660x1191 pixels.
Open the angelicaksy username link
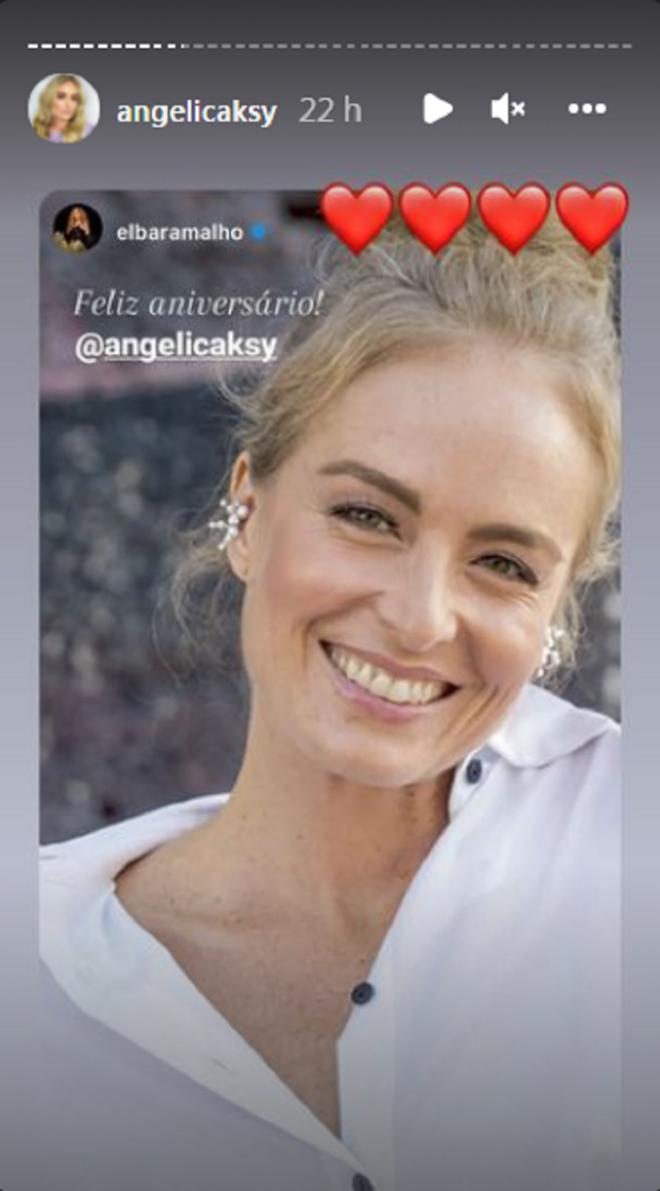tap(196, 111)
